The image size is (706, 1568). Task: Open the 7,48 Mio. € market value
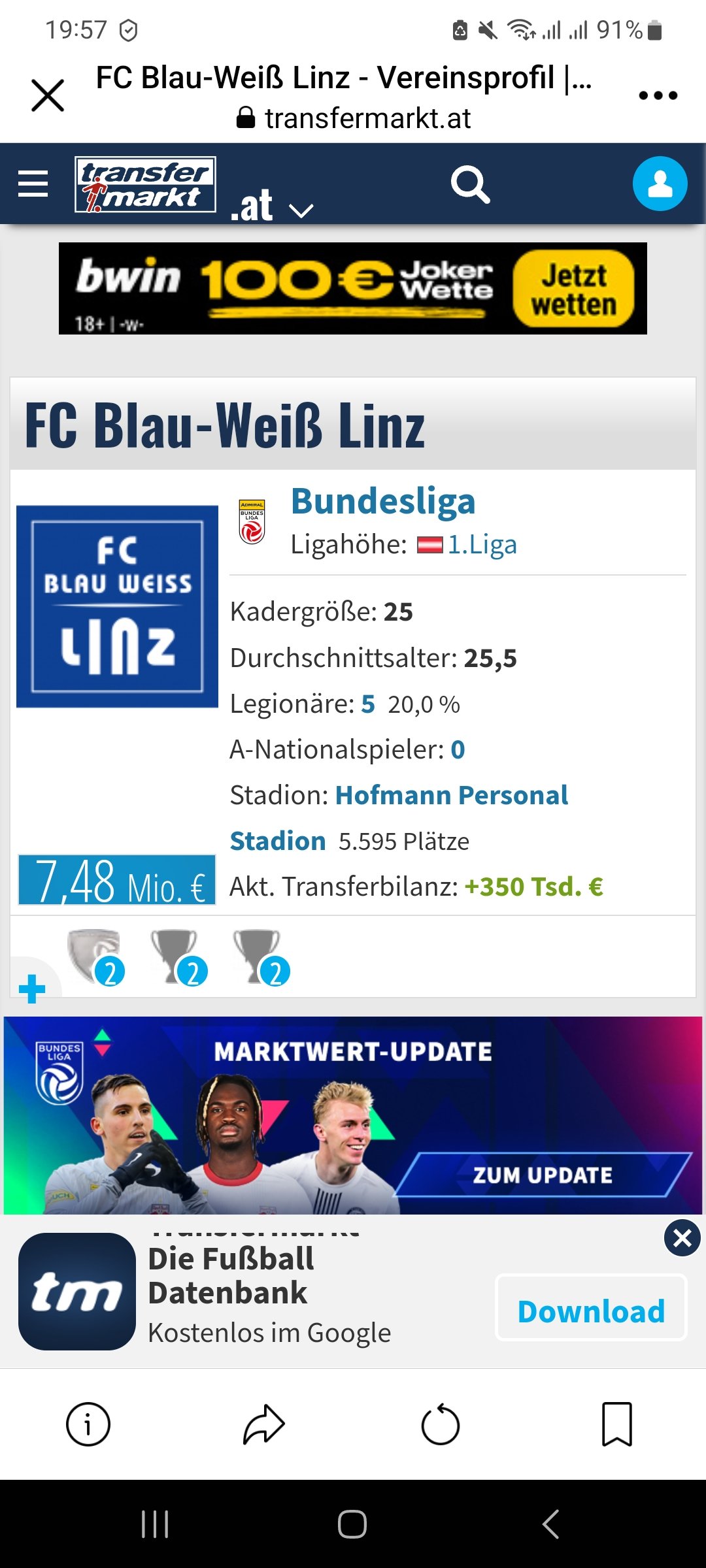117,879
